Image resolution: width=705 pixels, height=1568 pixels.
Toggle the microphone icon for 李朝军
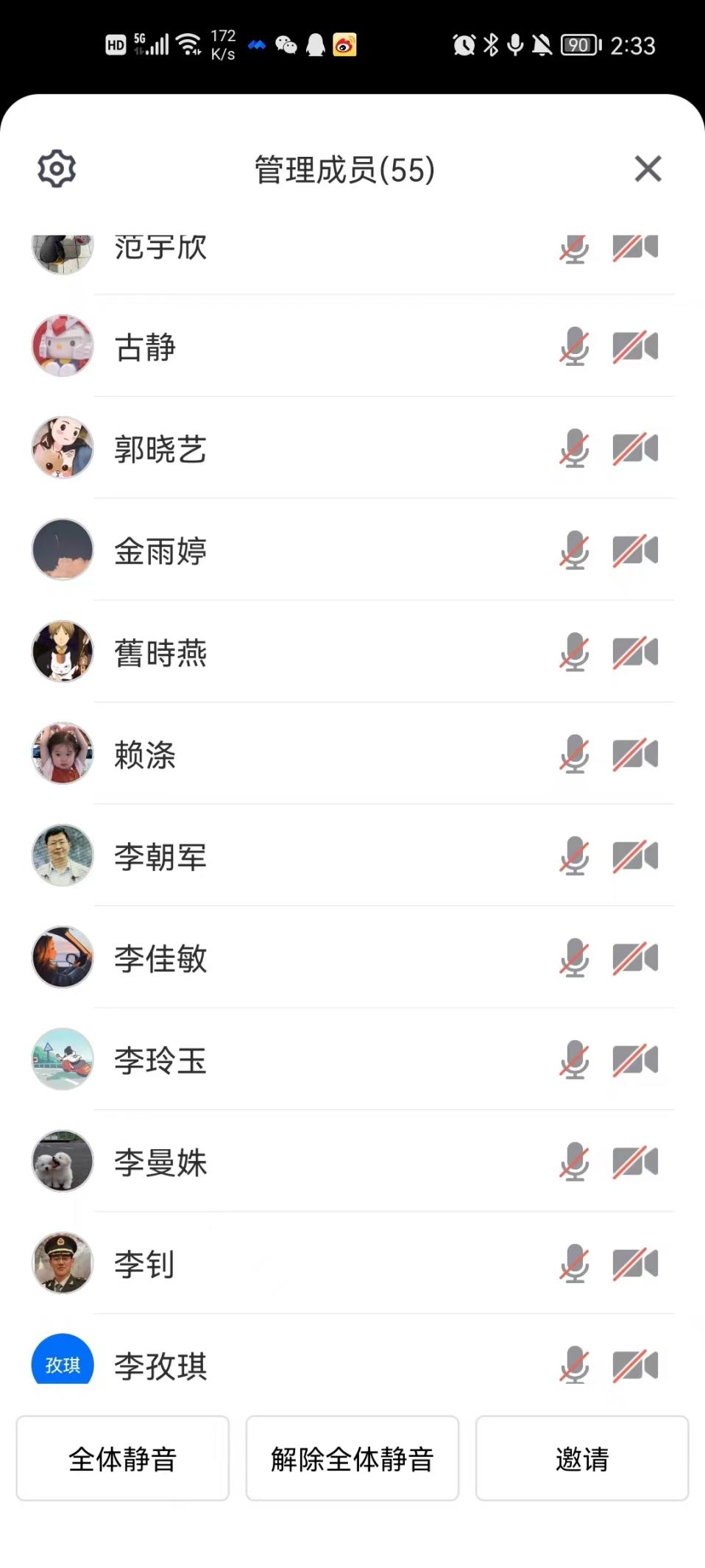coord(574,856)
